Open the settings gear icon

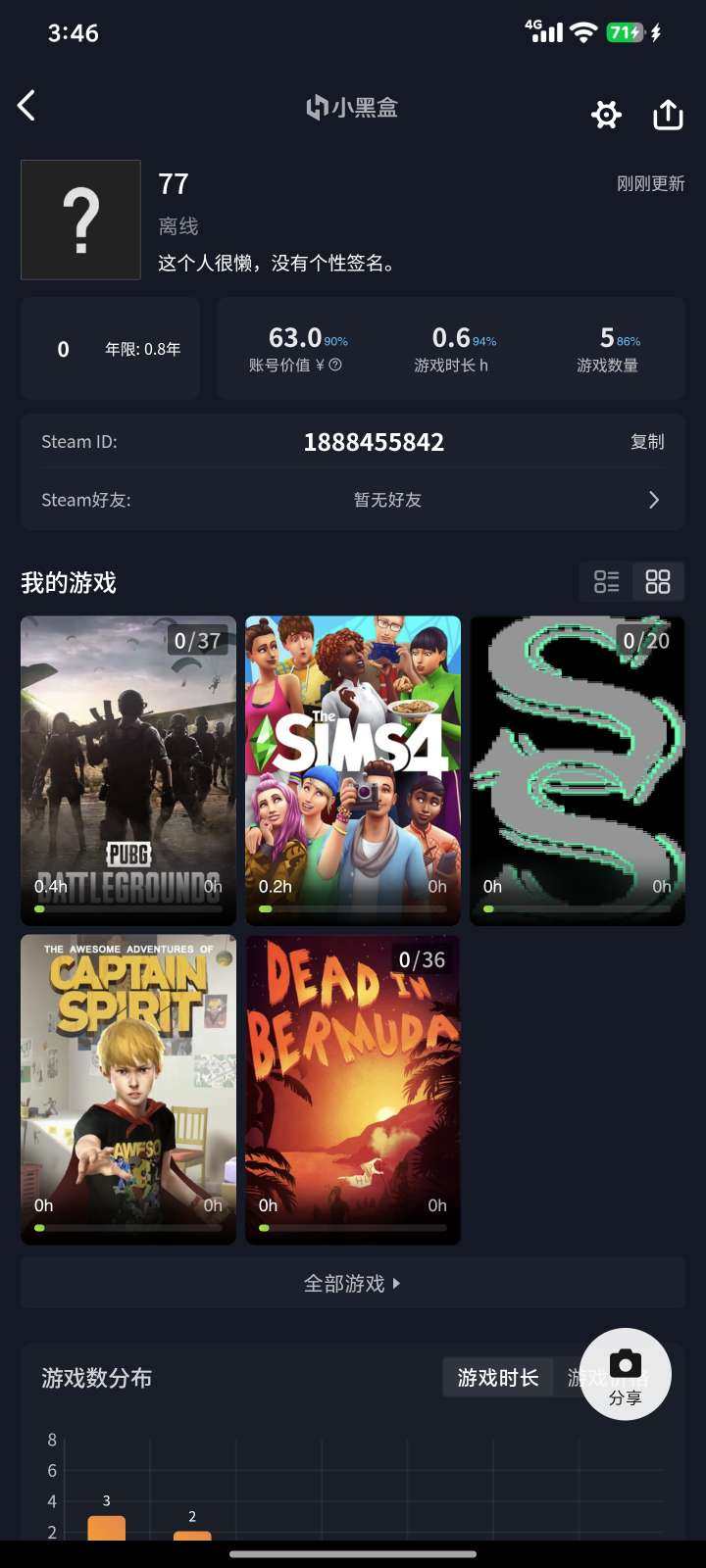[x=606, y=115]
